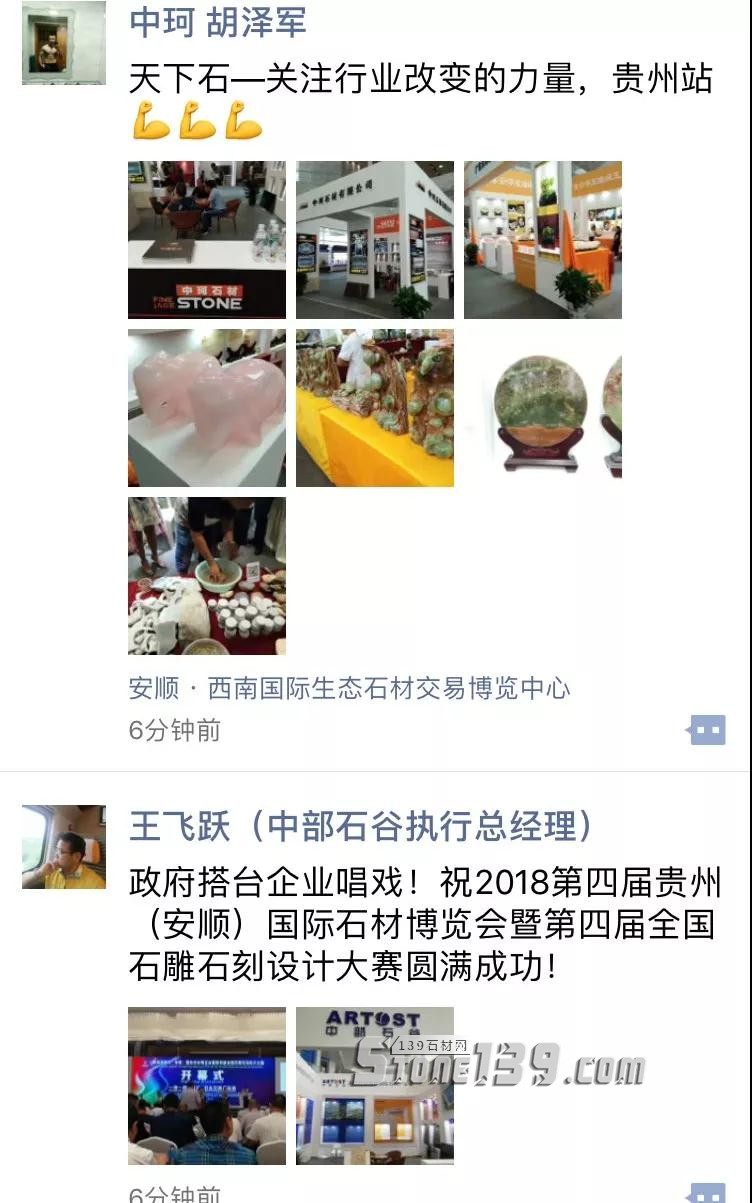752x1203 pixels.
Task: Open 中珂 胡泽军's profile avatar
Action: point(63,42)
